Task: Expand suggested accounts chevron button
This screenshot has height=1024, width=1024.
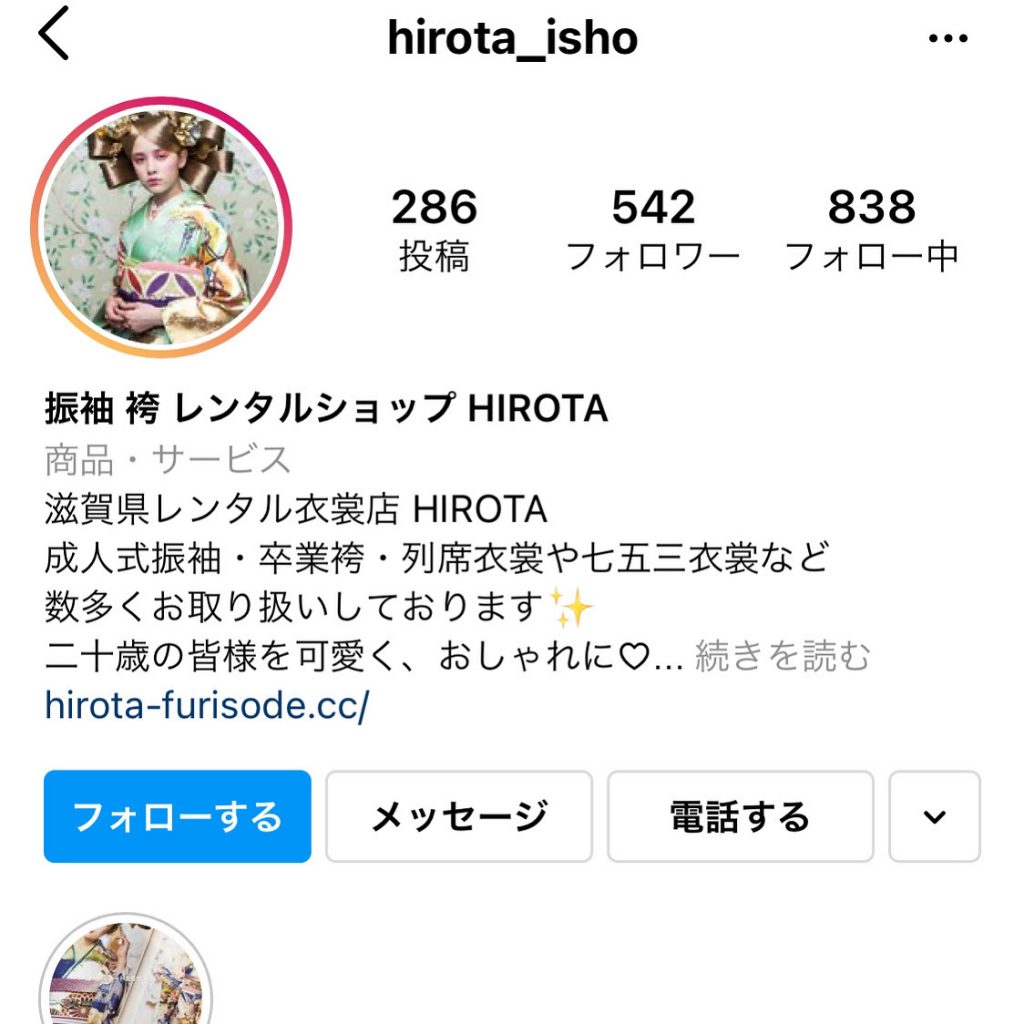Action: 934,816
